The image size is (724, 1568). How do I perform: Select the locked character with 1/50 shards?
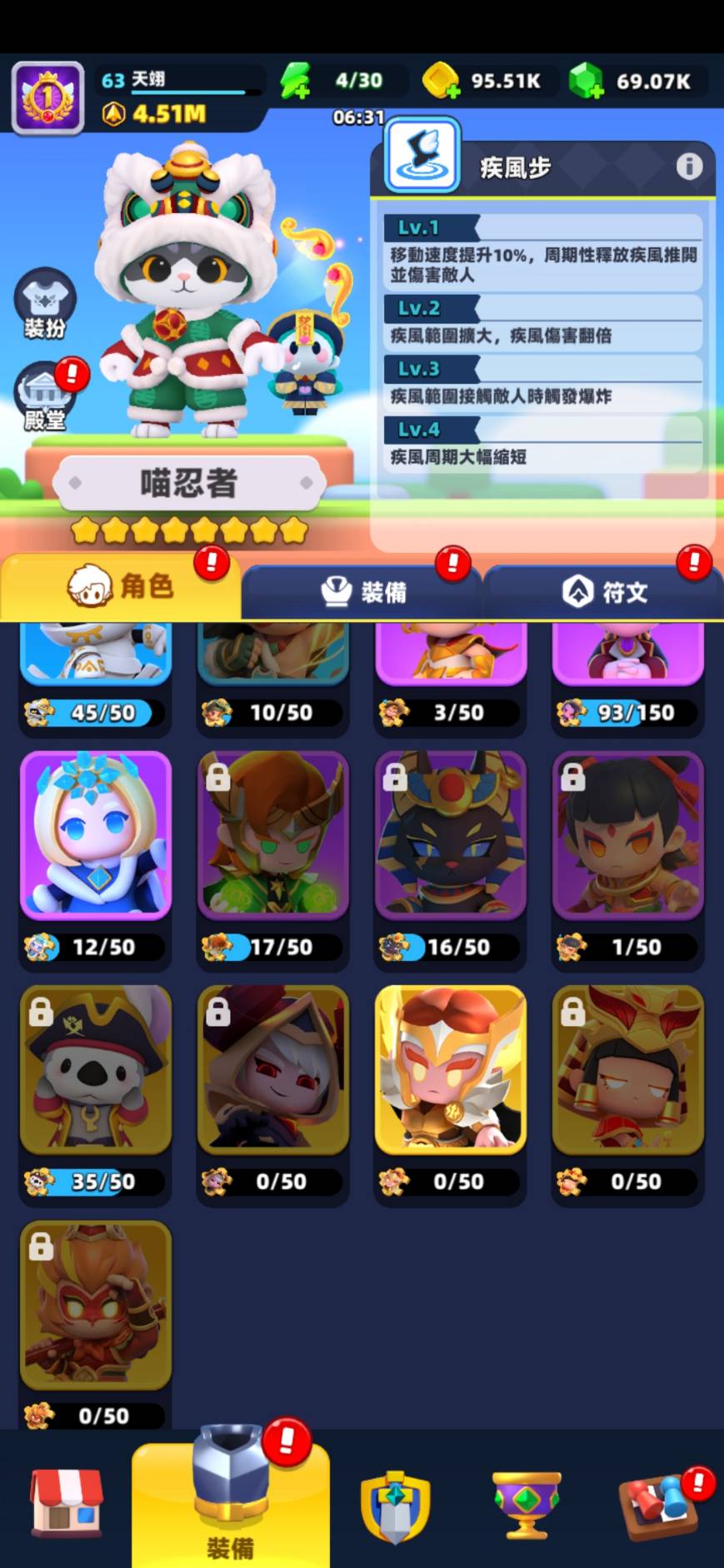(x=628, y=835)
